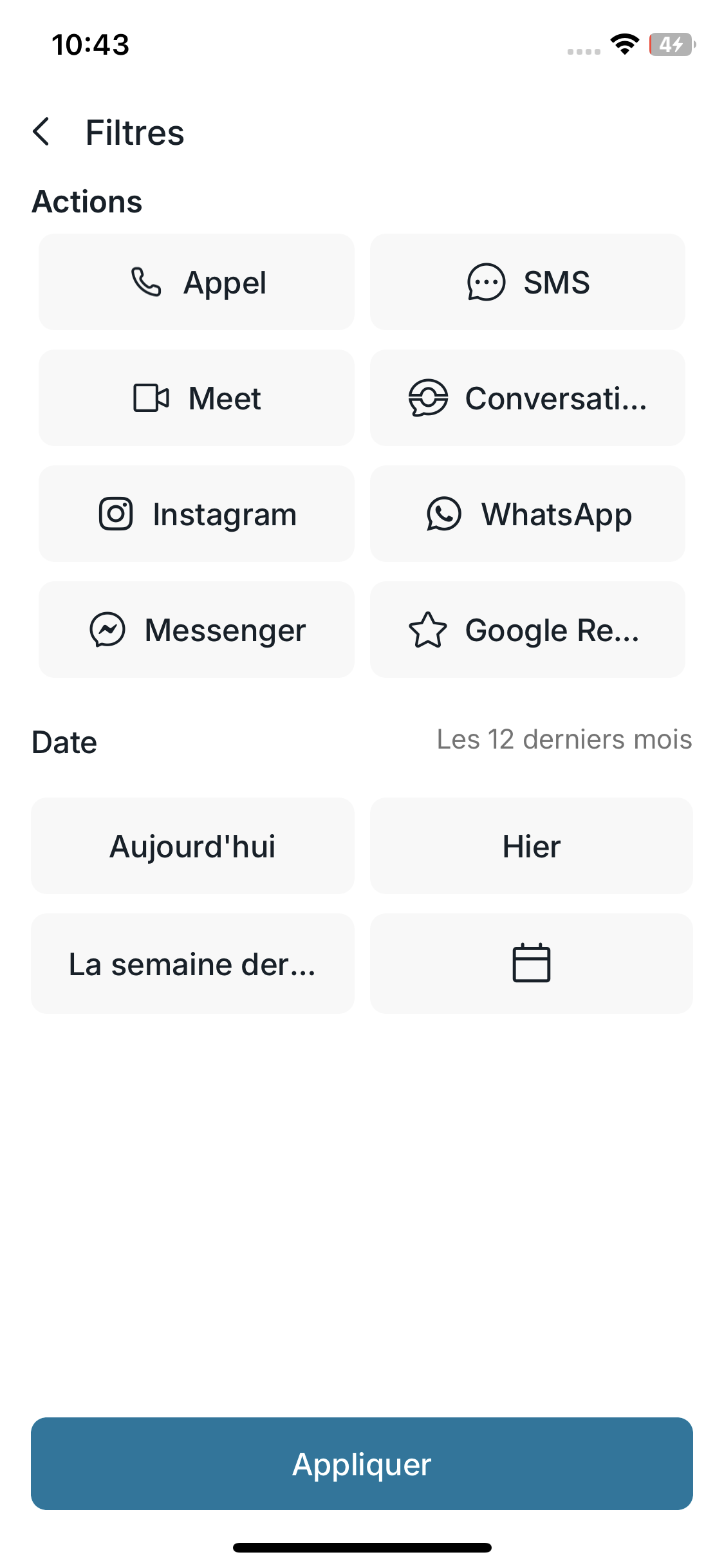
Task: Select the La semaine der... date option
Action: pos(192,964)
